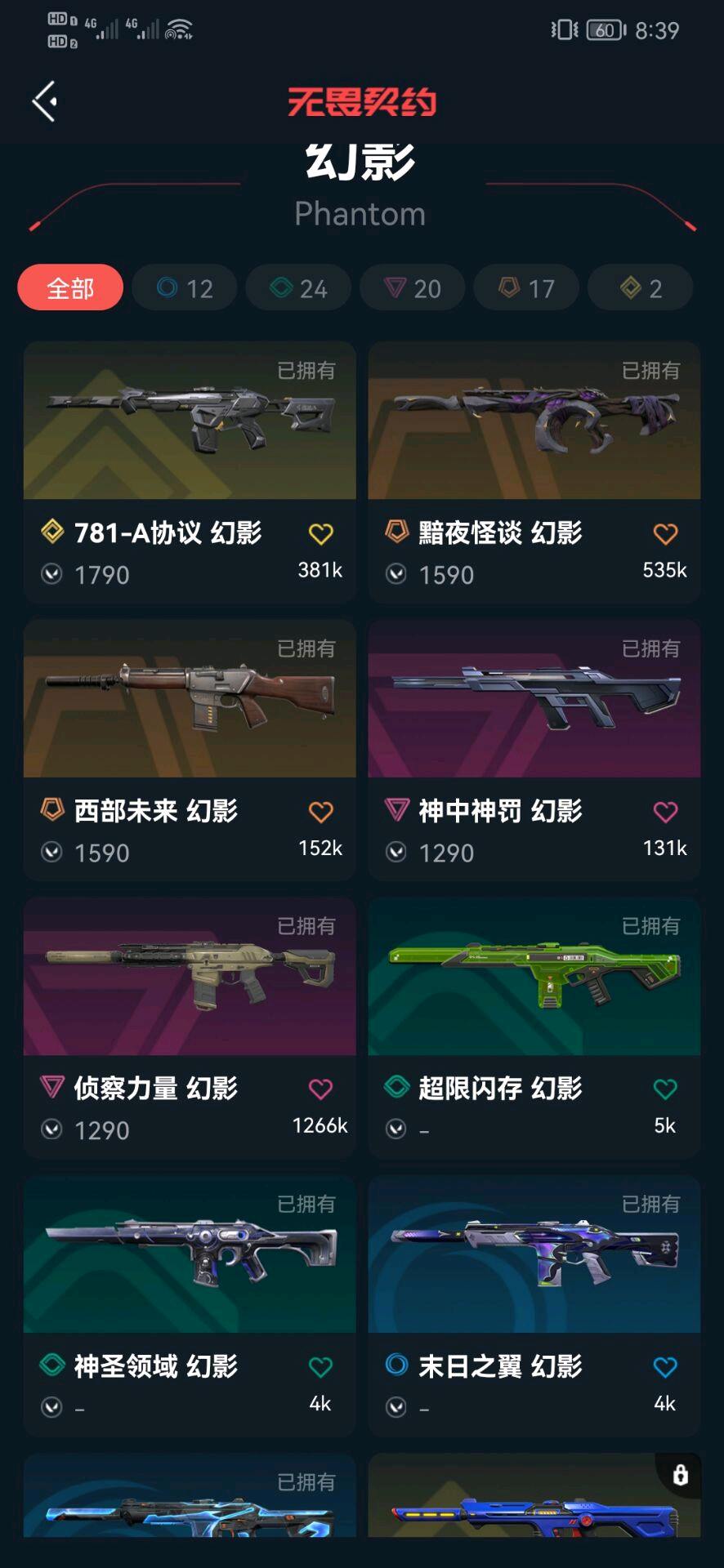This screenshot has height=1568, width=724.
Task: Open the 西部未来 幻影 skin card
Action: 190,699
